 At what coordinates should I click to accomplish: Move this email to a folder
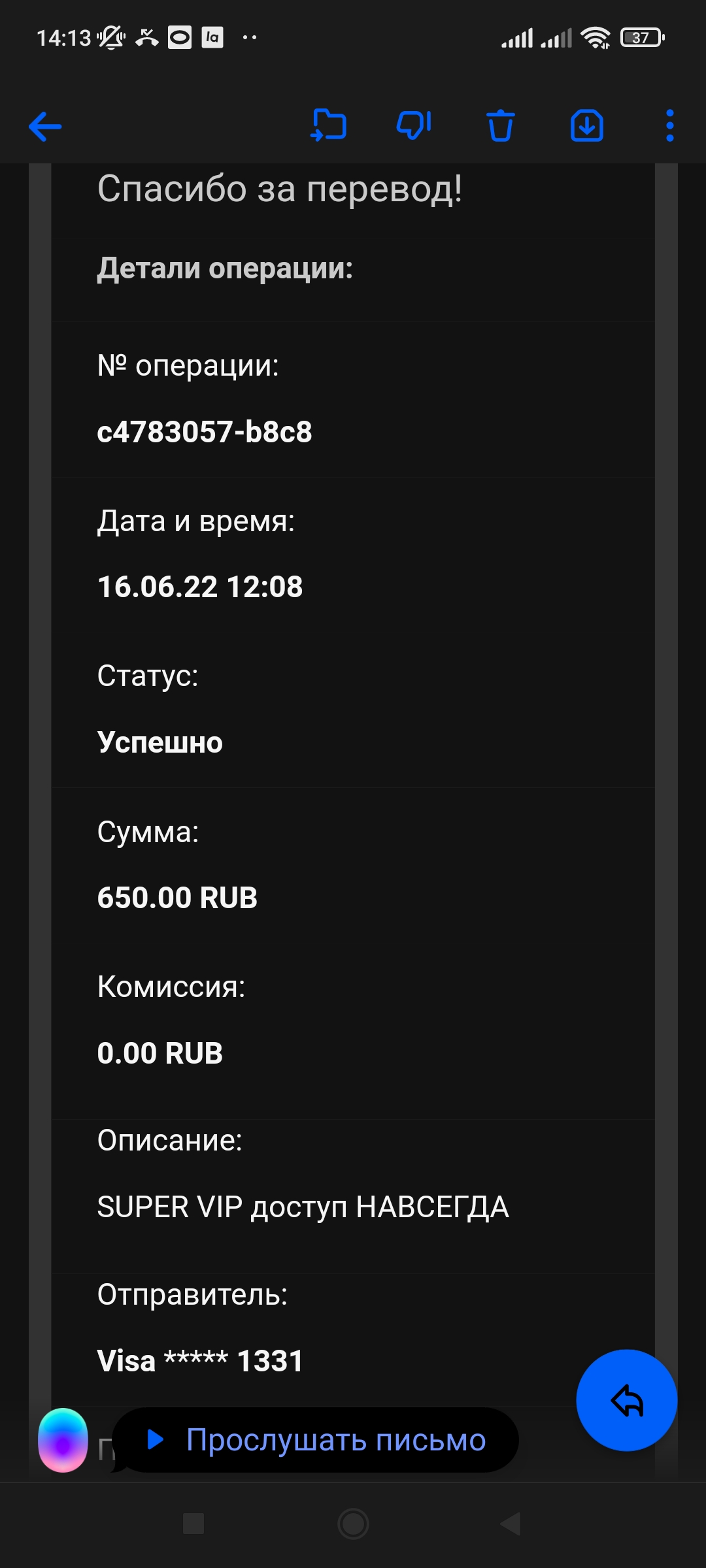tap(328, 125)
